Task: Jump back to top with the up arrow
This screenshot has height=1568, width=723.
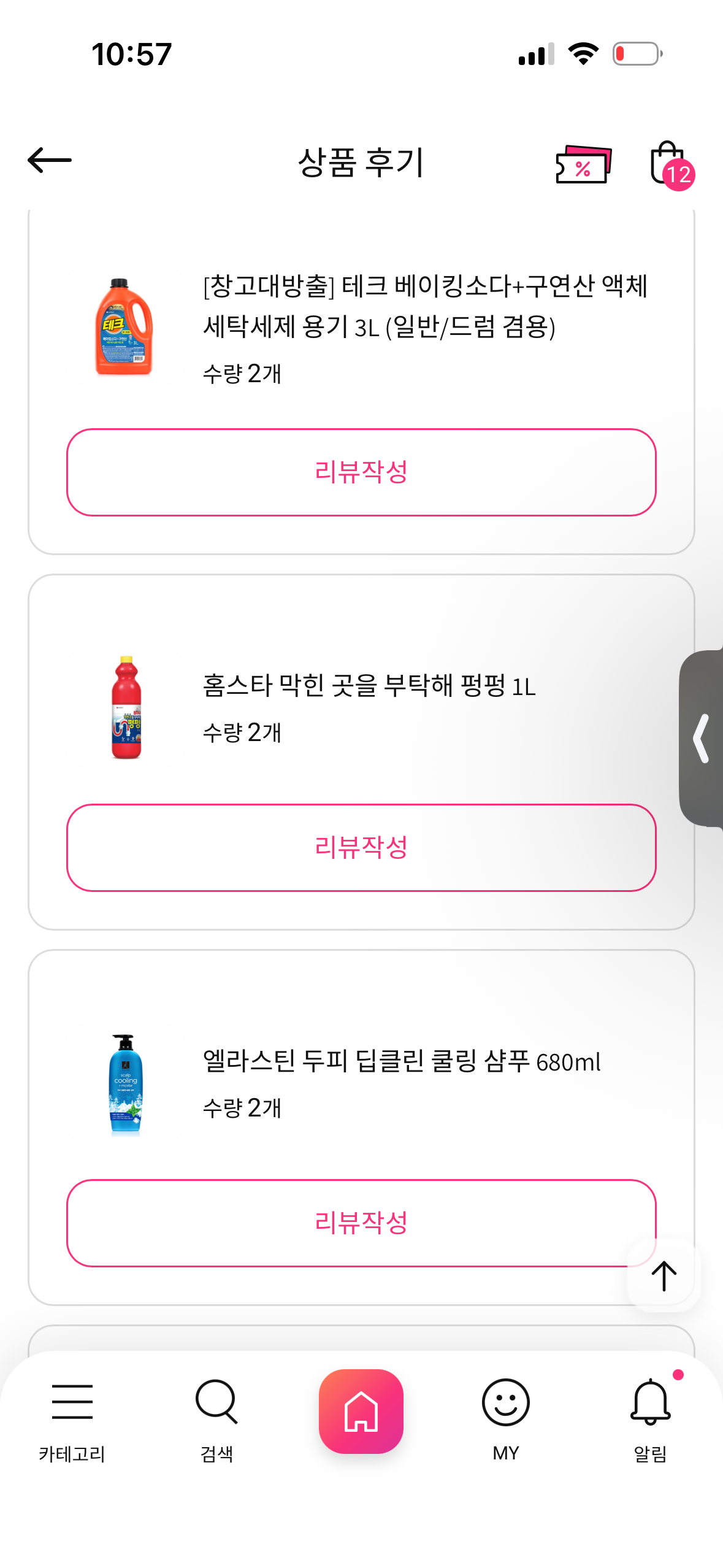Action: [x=664, y=1276]
